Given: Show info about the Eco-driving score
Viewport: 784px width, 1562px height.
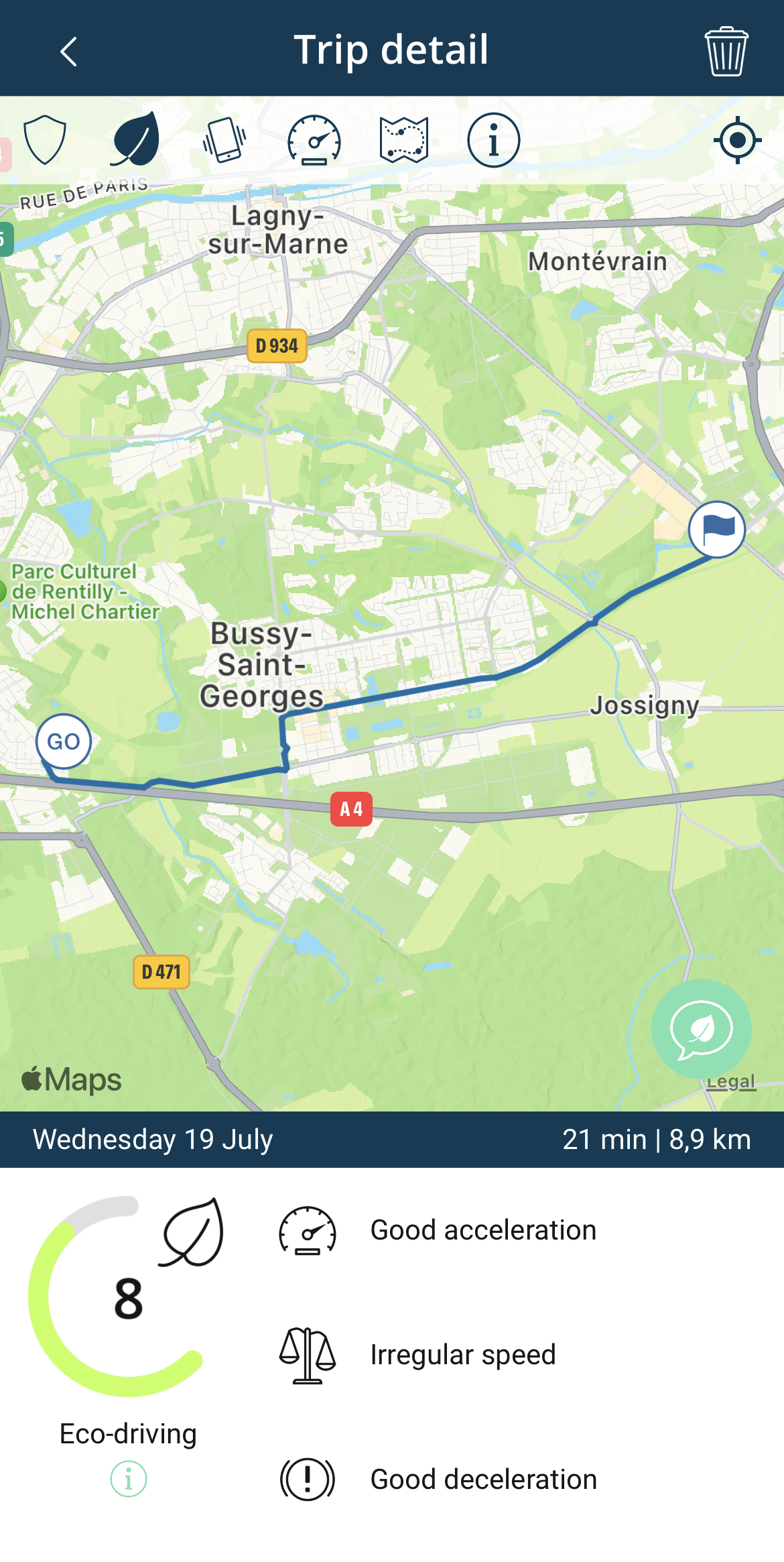Looking at the screenshot, I should (x=128, y=1478).
